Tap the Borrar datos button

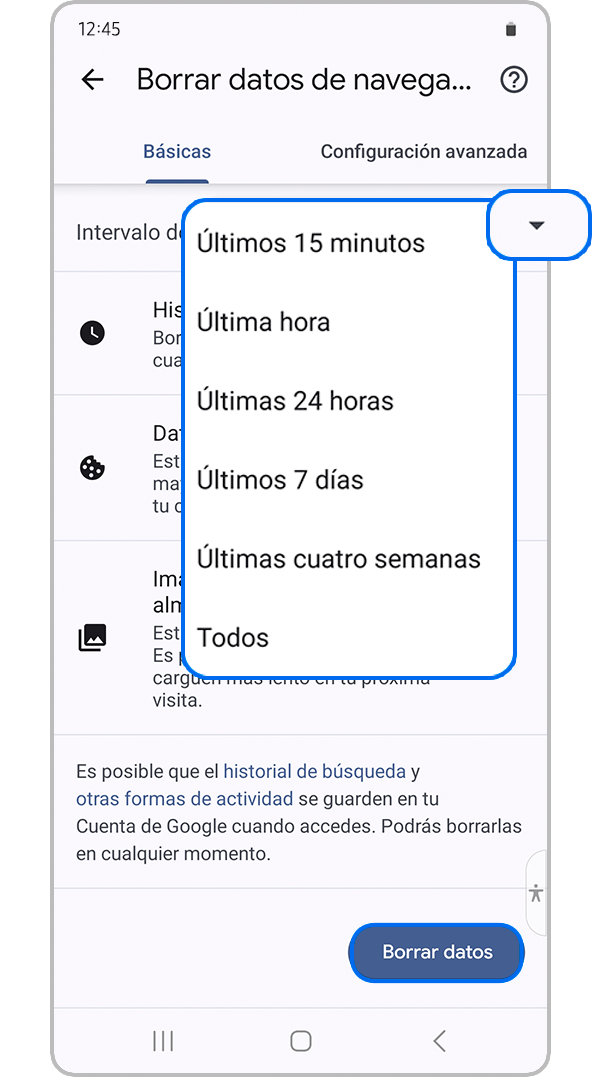click(x=437, y=952)
